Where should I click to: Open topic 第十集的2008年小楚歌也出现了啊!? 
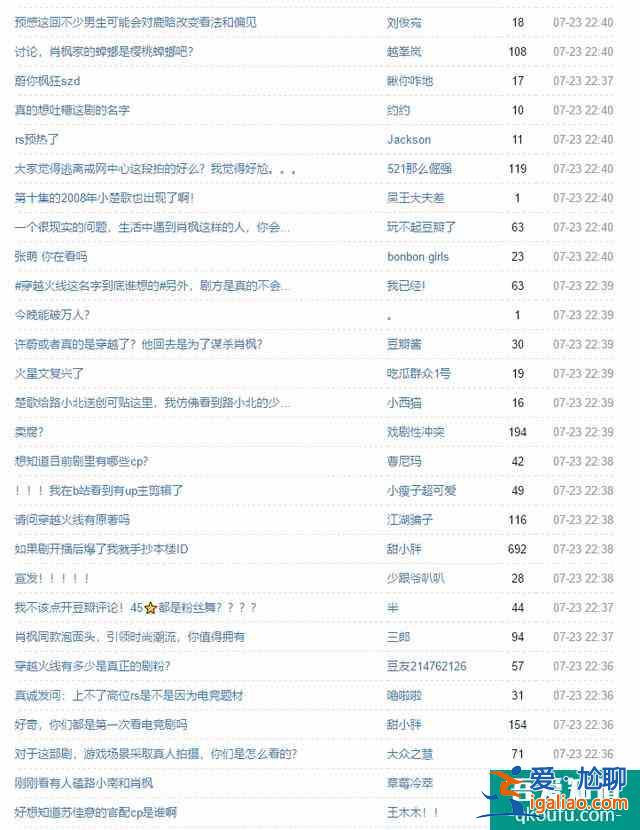(105, 198)
